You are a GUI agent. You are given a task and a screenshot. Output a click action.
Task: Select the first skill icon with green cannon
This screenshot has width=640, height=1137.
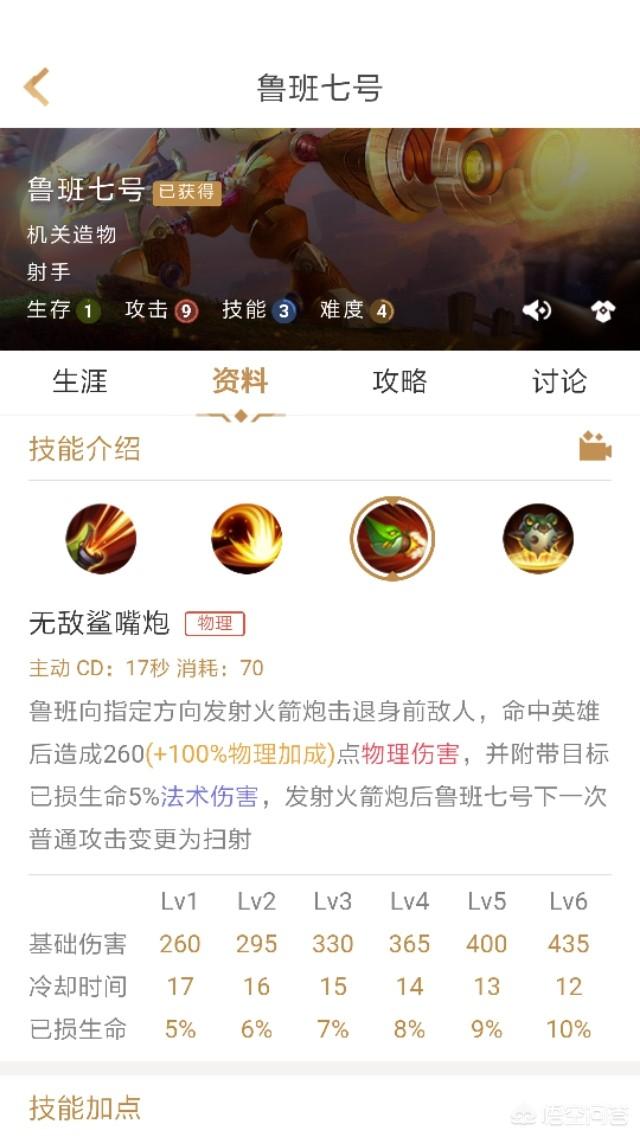click(101, 539)
